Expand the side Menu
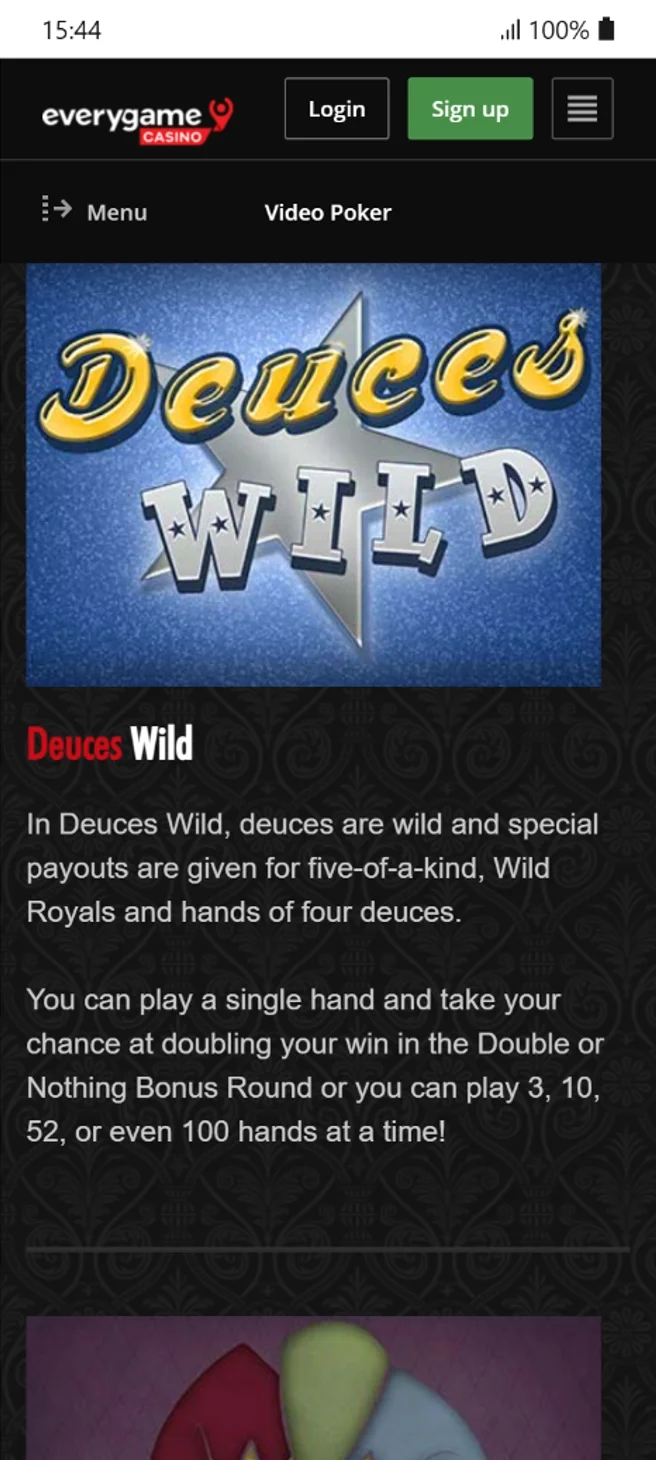Viewport: 656px width, 1460px height. (x=95, y=212)
